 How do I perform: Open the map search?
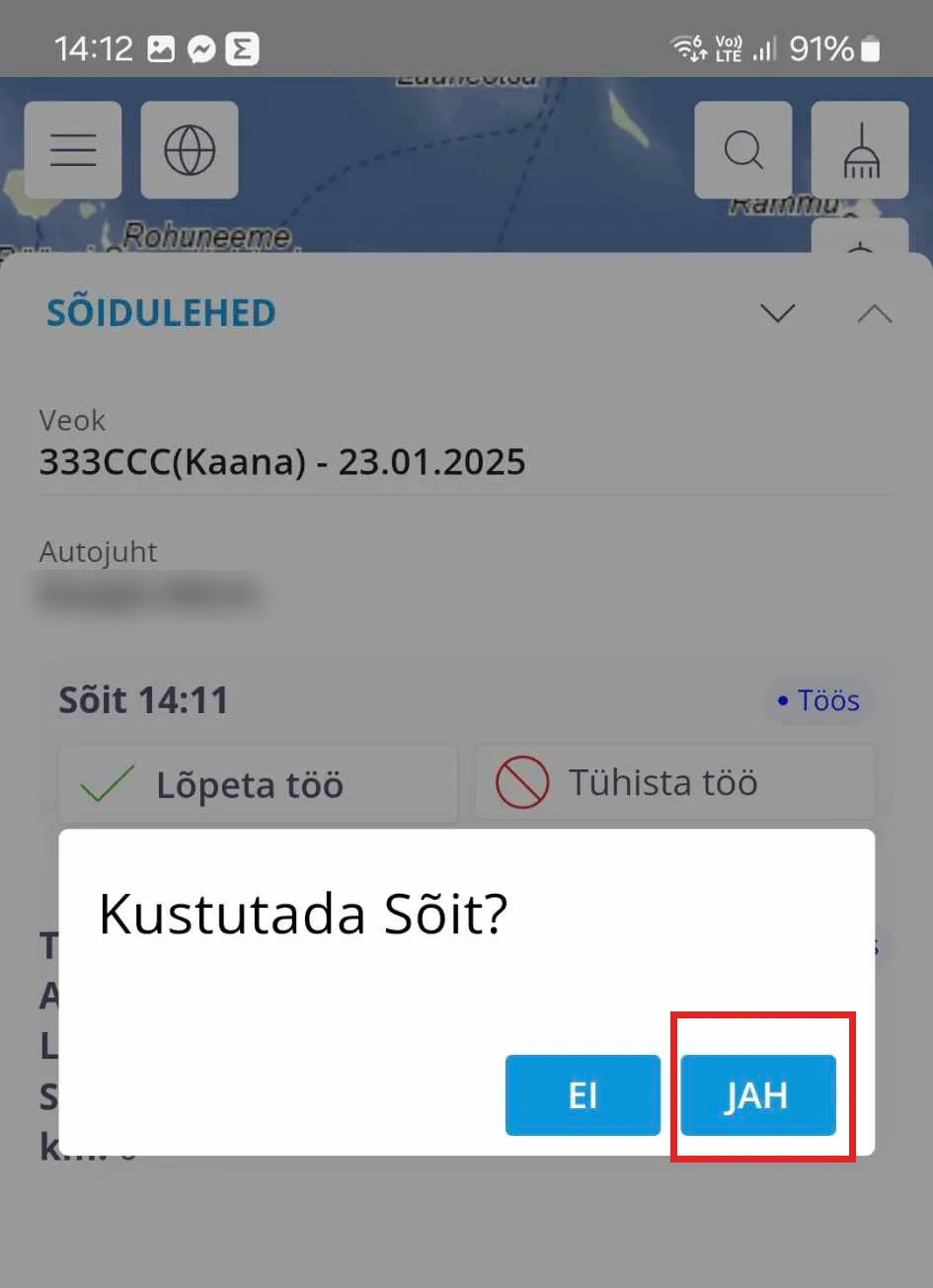point(743,150)
